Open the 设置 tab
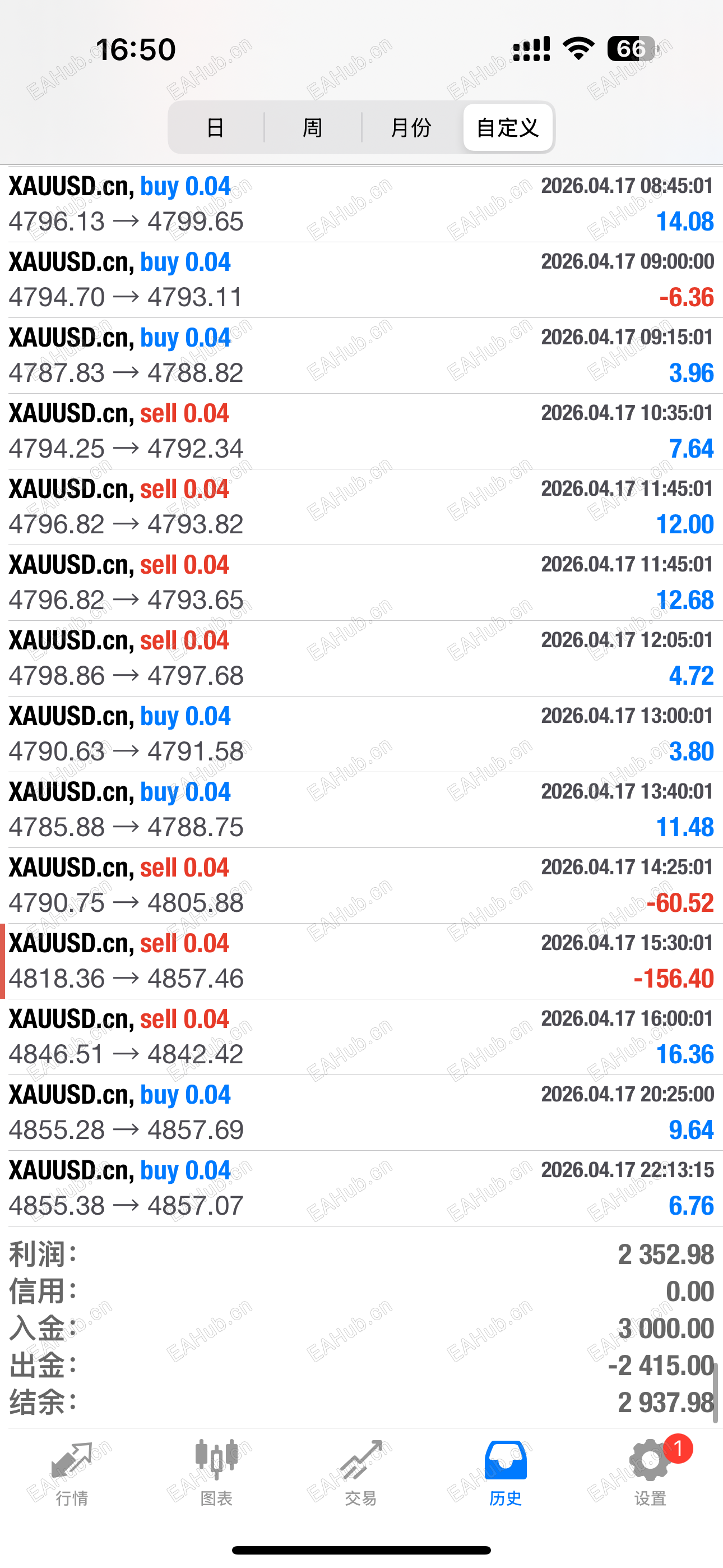Screen dimensions: 723x1568 tap(650, 1473)
